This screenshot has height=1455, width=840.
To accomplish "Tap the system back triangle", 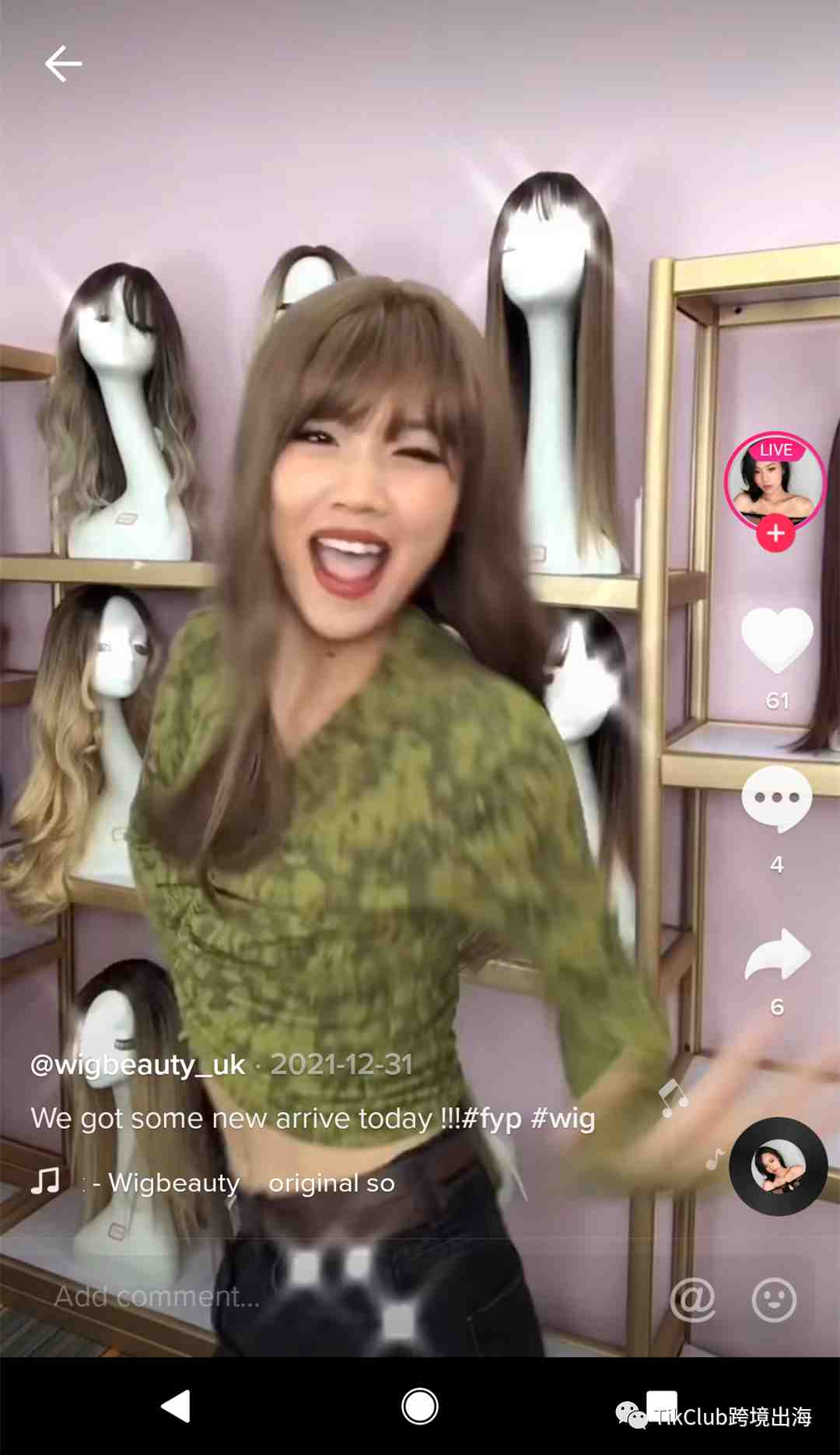I will click(x=176, y=1406).
